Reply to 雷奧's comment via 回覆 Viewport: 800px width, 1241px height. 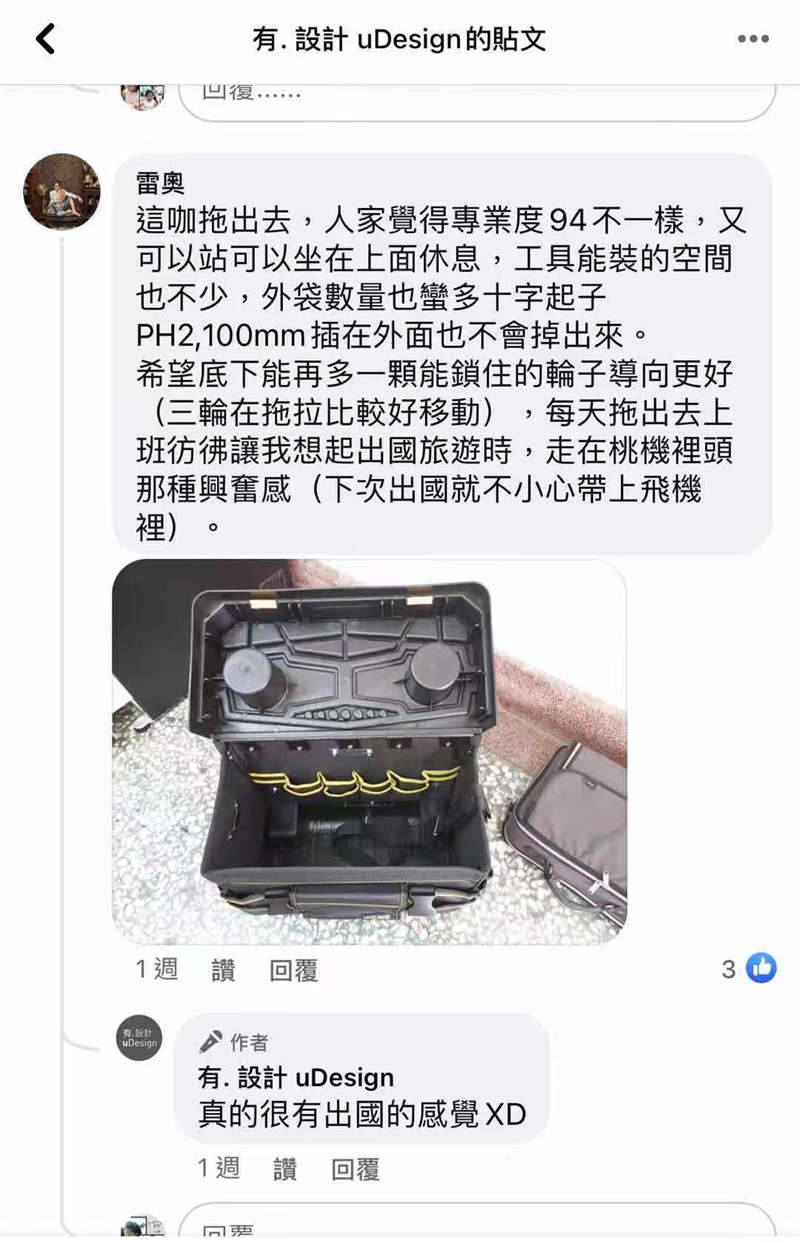tap(293, 970)
